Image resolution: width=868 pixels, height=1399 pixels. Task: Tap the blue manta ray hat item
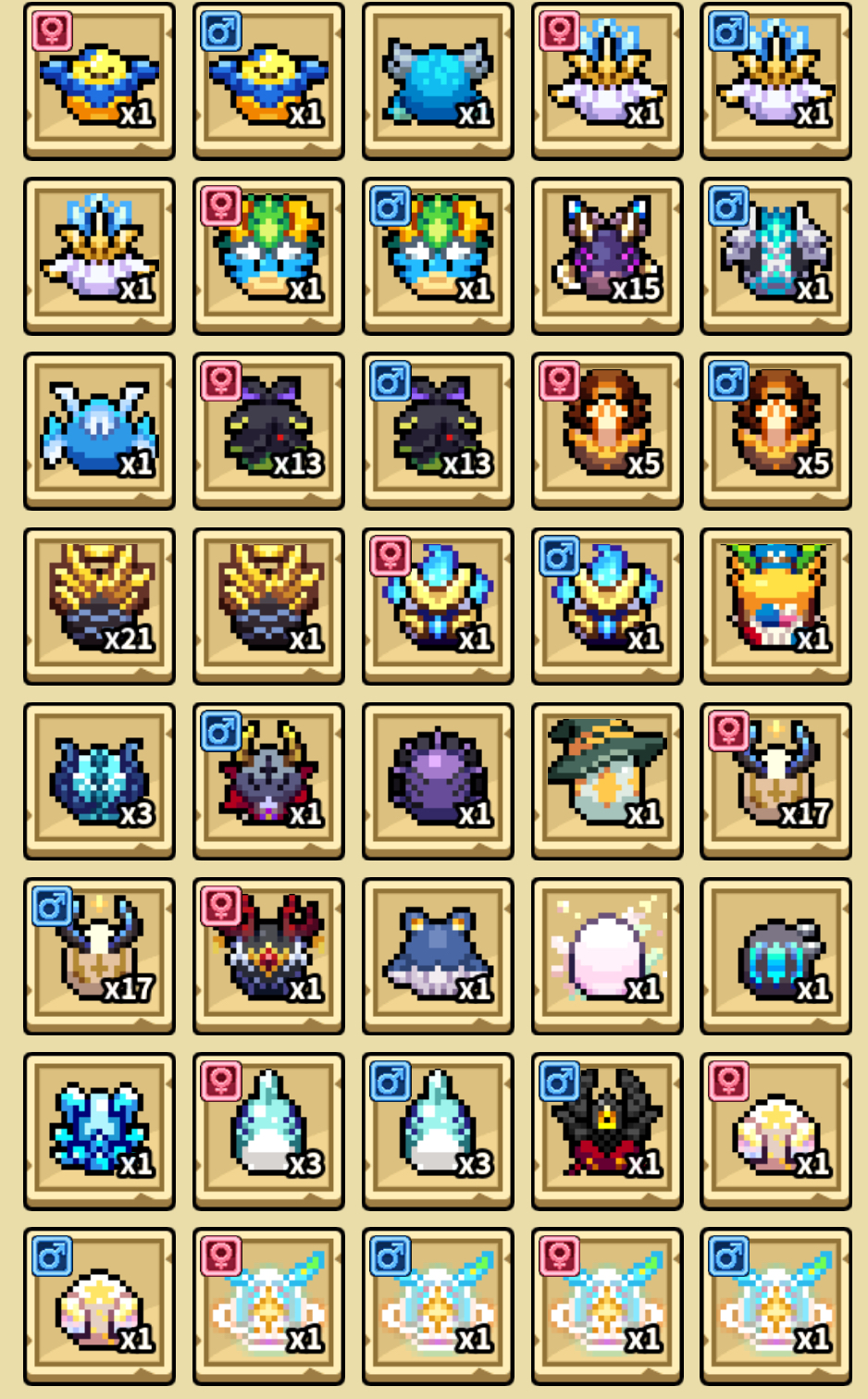coord(438,956)
